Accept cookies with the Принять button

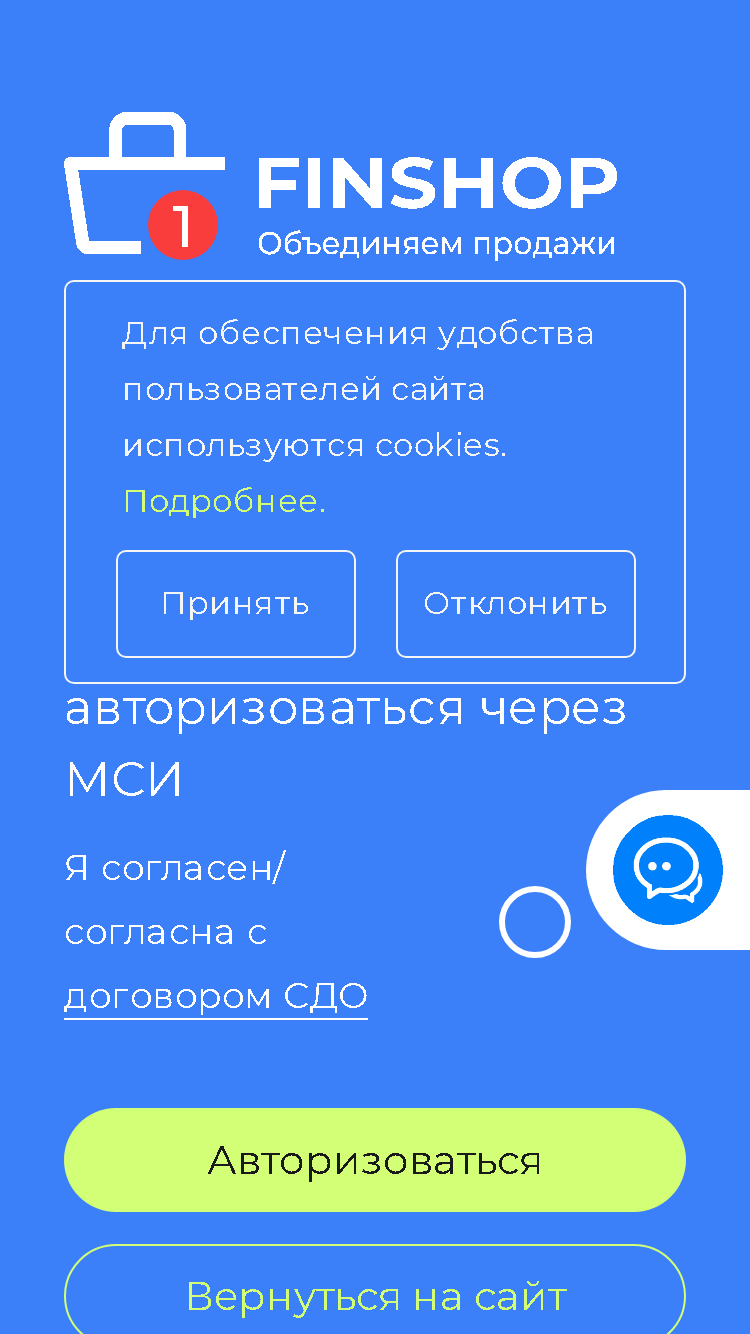pyautogui.click(x=236, y=604)
